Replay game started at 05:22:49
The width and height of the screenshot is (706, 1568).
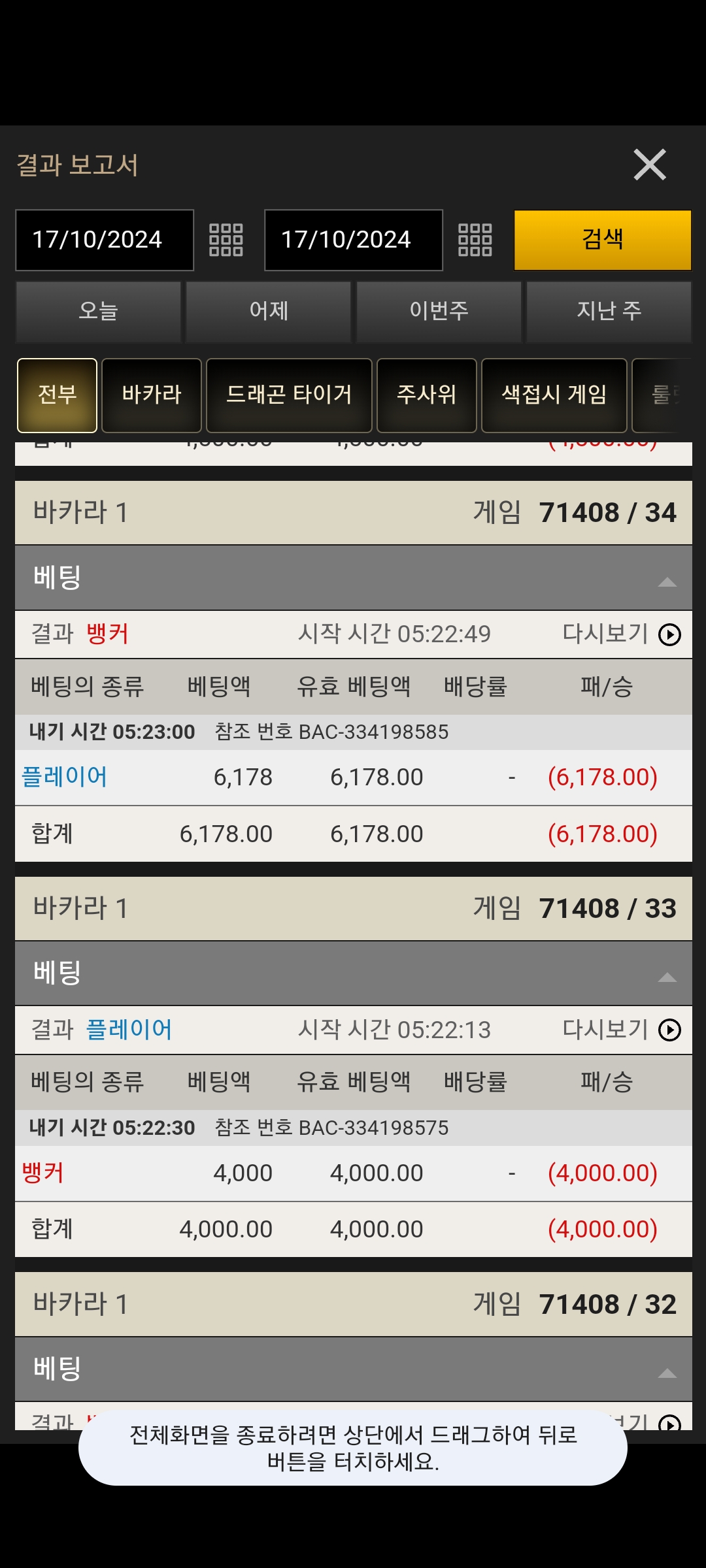tap(669, 634)
